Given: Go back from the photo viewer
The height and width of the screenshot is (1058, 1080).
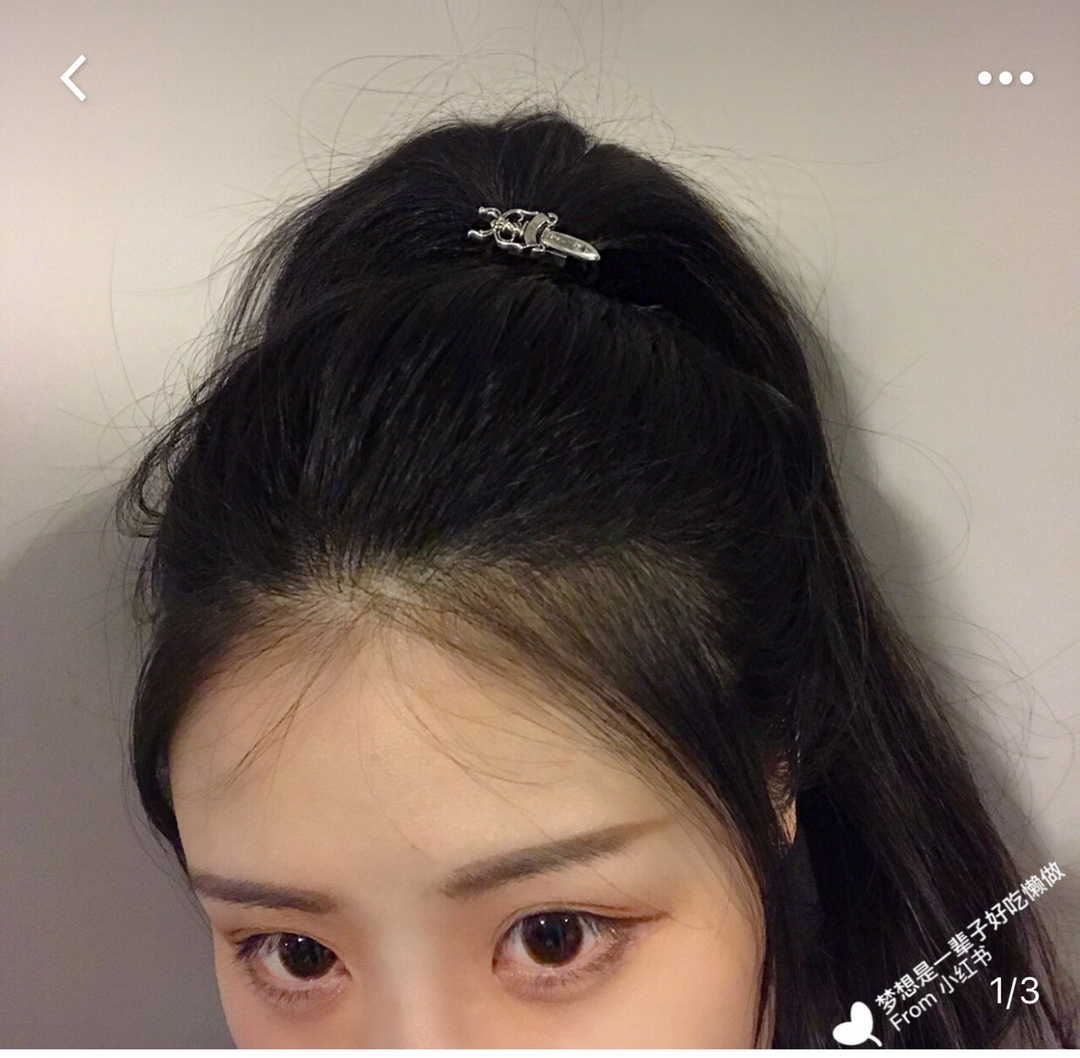Looking at the screenshot, I should (74, 78).
